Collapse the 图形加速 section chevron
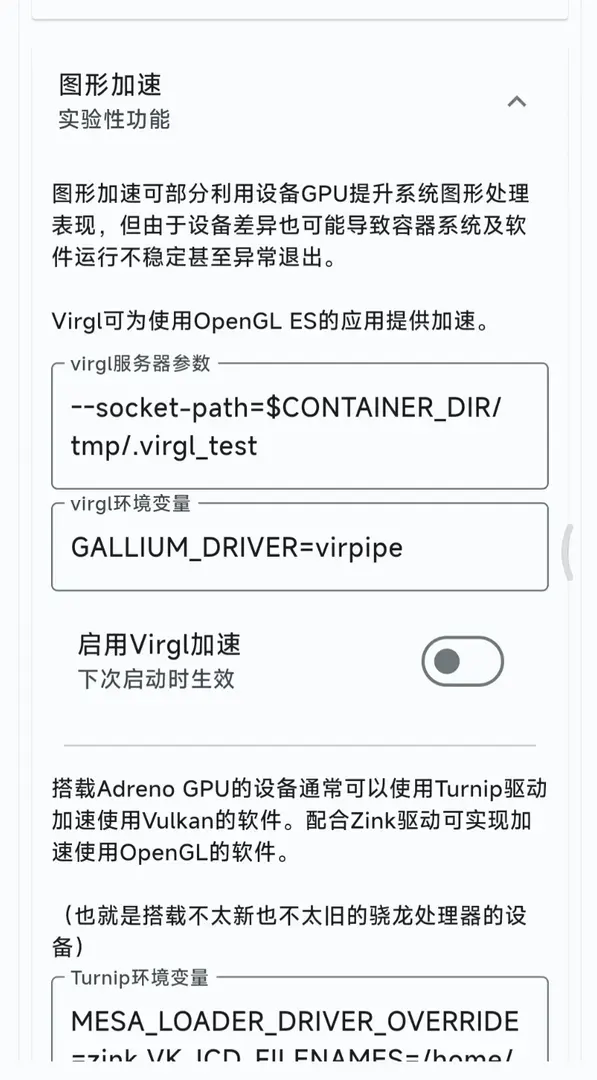 point(516,102)
